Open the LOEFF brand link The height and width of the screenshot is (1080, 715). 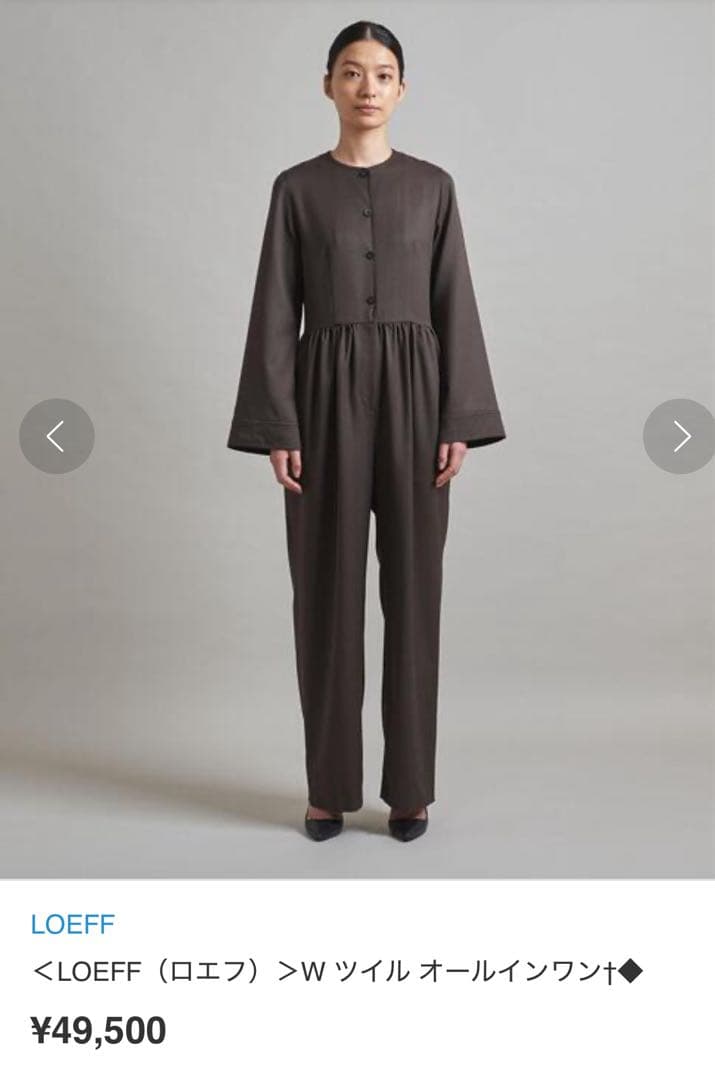pyautogui.click(x=73, y=924)
